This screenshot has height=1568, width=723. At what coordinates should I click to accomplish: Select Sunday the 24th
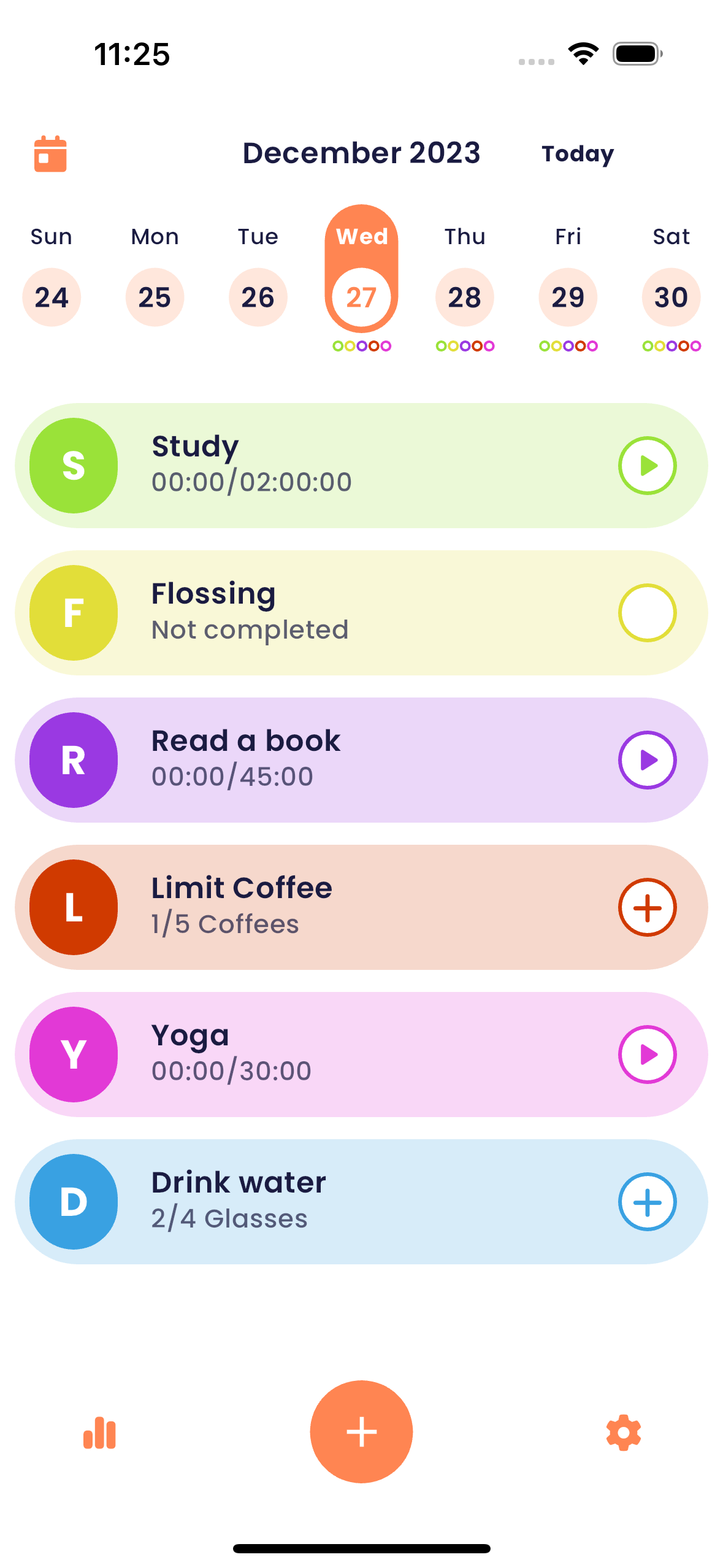tap(51, 297)
